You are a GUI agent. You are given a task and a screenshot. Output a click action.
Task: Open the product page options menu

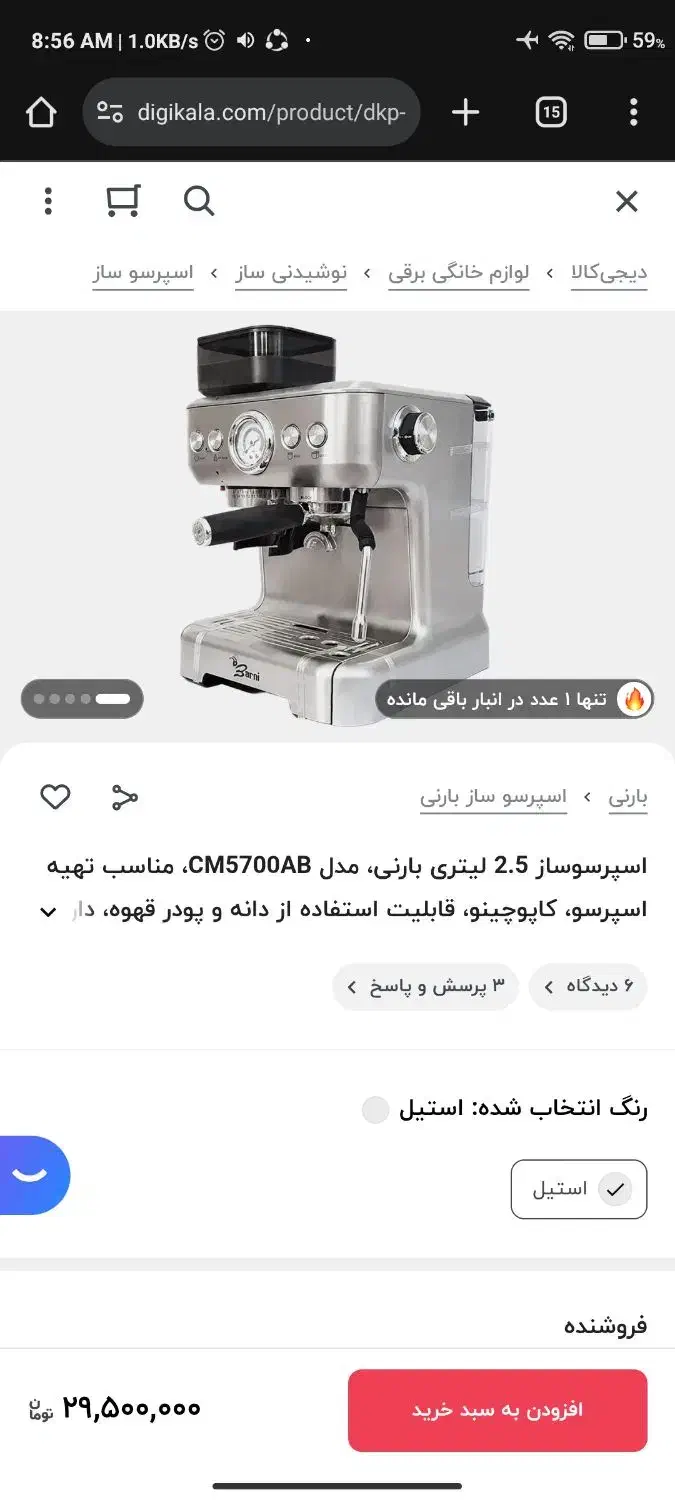(x=48, y=201)
